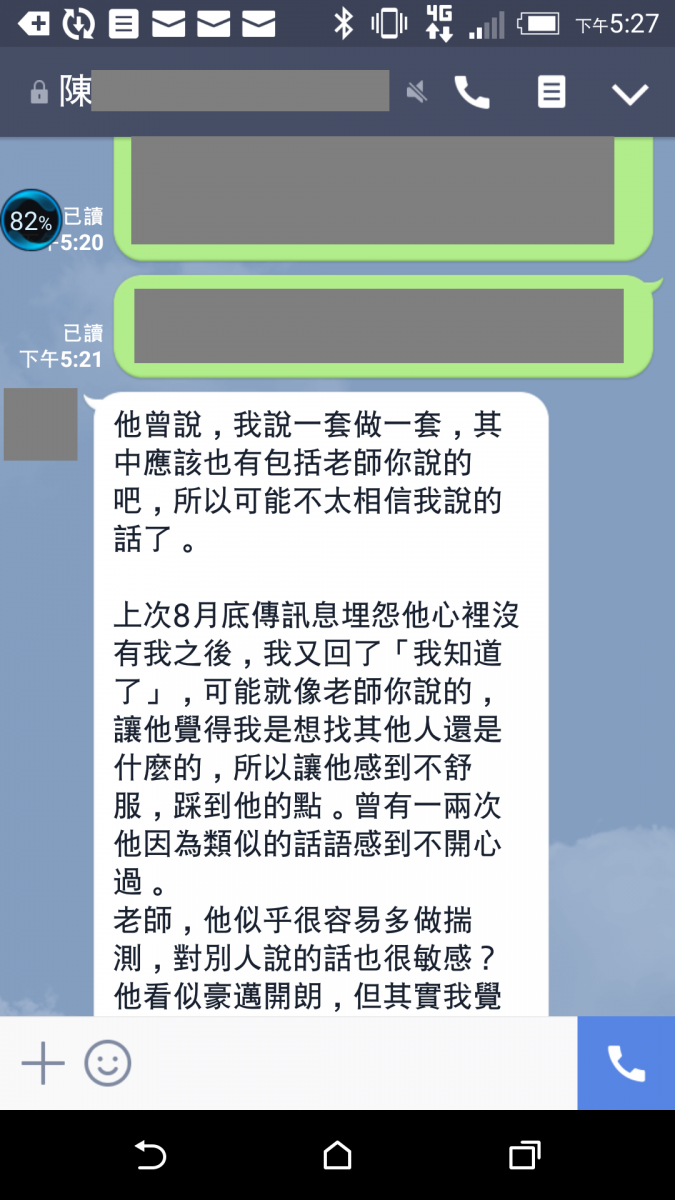Tap the blue call button
675x1200 pixels.
pyautogui.click(x=626, y=1063)
